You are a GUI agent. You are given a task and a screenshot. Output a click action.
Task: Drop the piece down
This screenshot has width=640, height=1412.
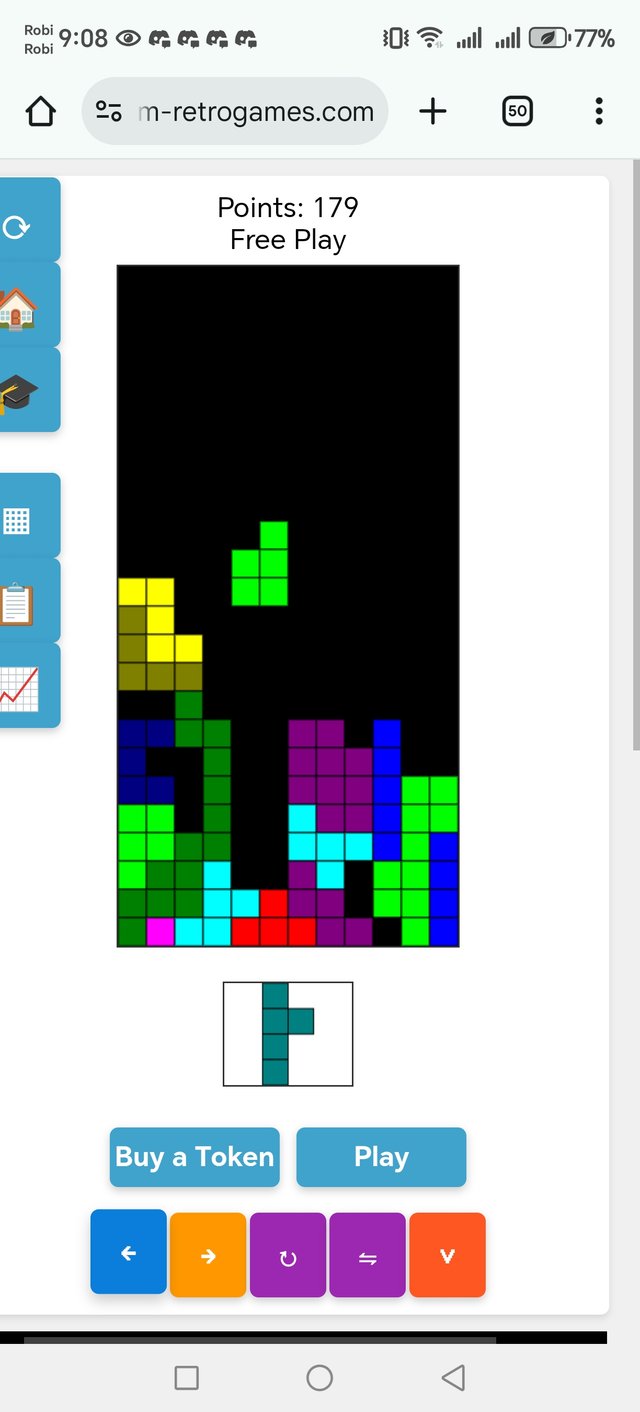(447, 1256)
